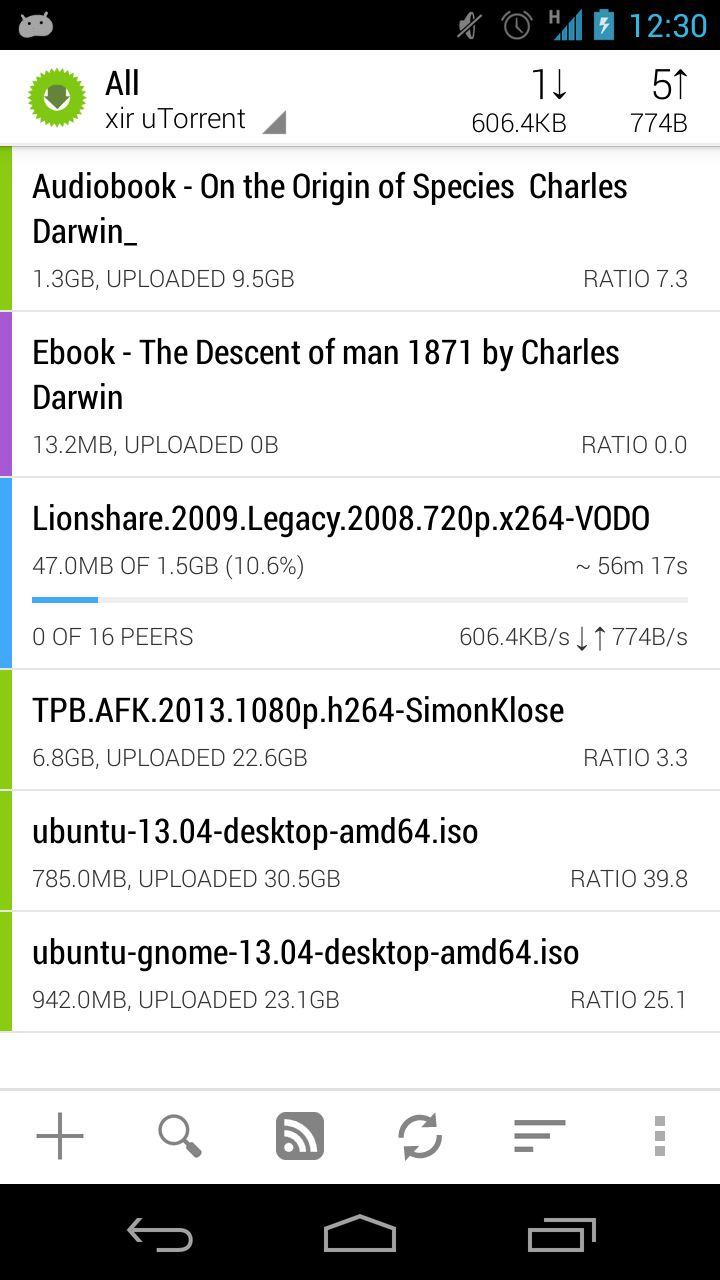The image size is (720, 1280).
Task: Select the TPB.AFK.2013.1080p torrent
Action: pos(360,730)
